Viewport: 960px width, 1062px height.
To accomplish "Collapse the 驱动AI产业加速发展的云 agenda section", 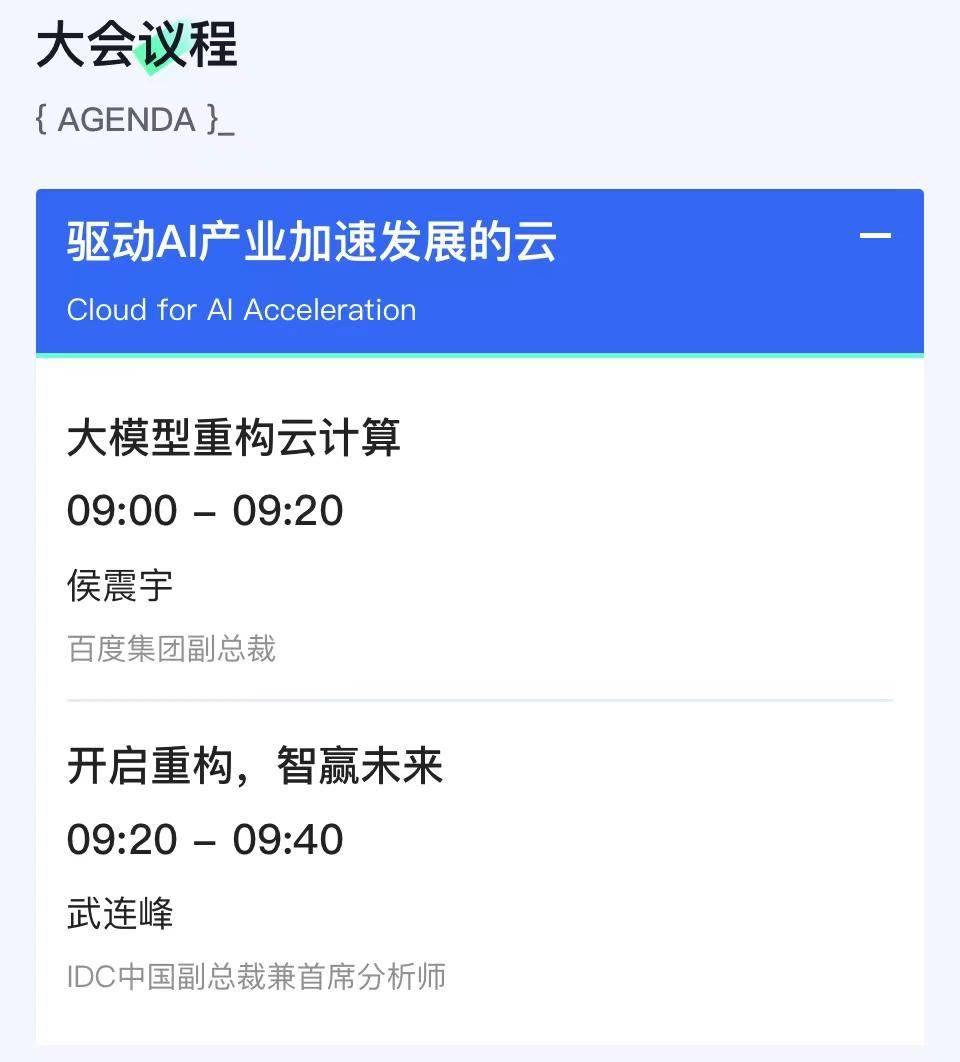I will 875,236.
